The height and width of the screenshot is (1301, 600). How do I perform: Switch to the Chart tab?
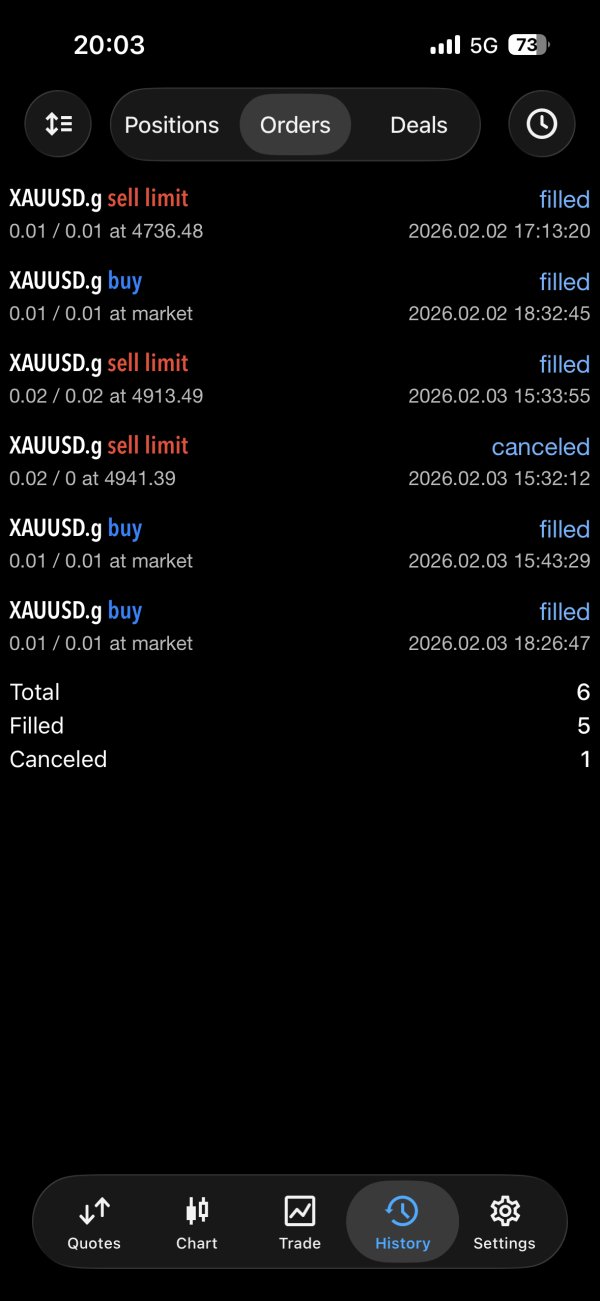tap(197, 1222)
